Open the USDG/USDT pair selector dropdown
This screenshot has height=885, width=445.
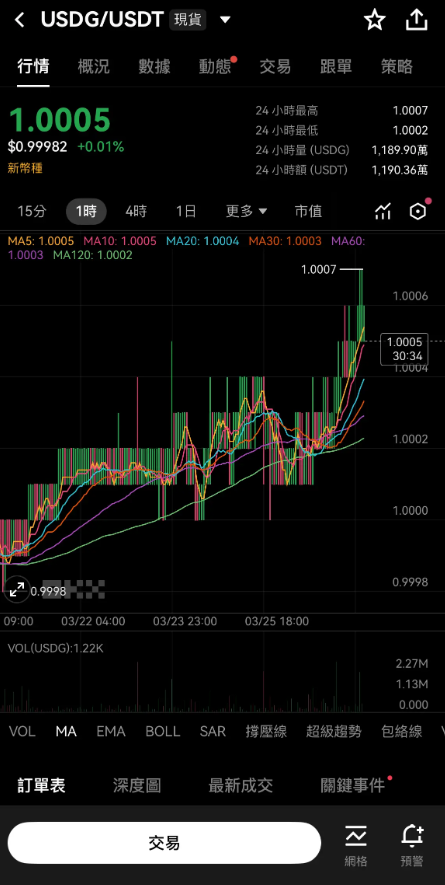[225, 20]
